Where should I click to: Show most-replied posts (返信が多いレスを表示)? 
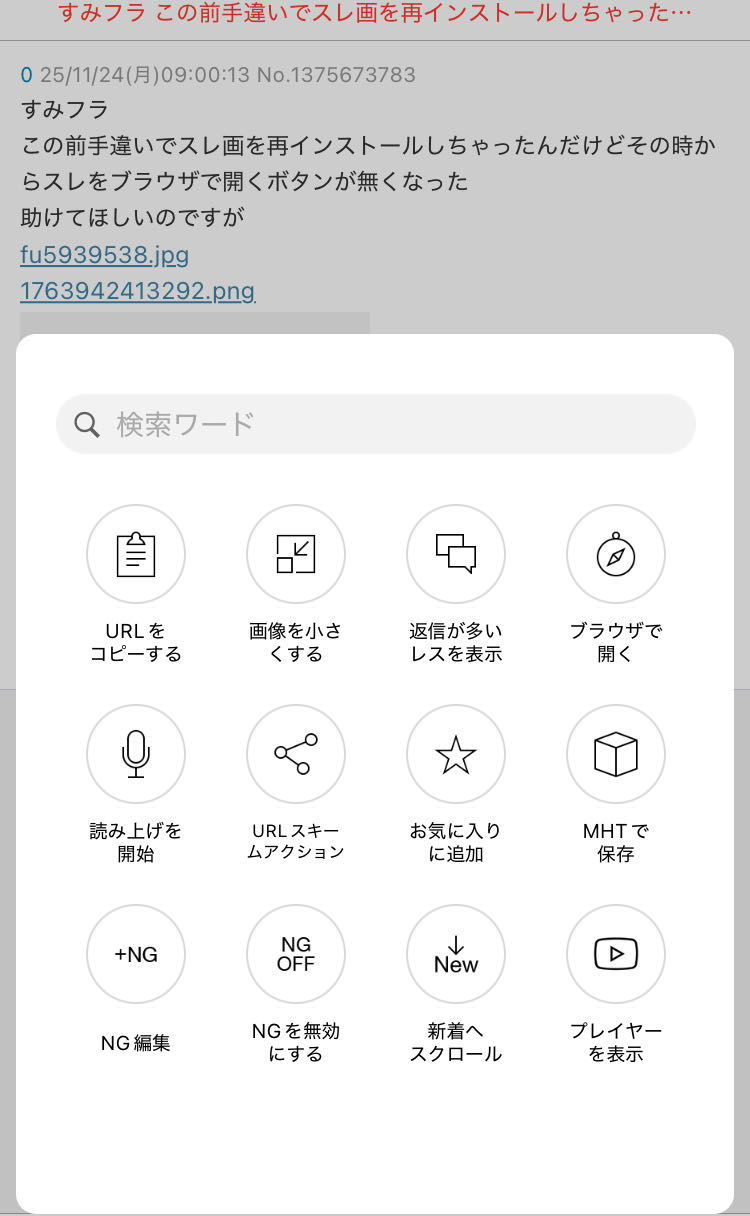point(456,554)
